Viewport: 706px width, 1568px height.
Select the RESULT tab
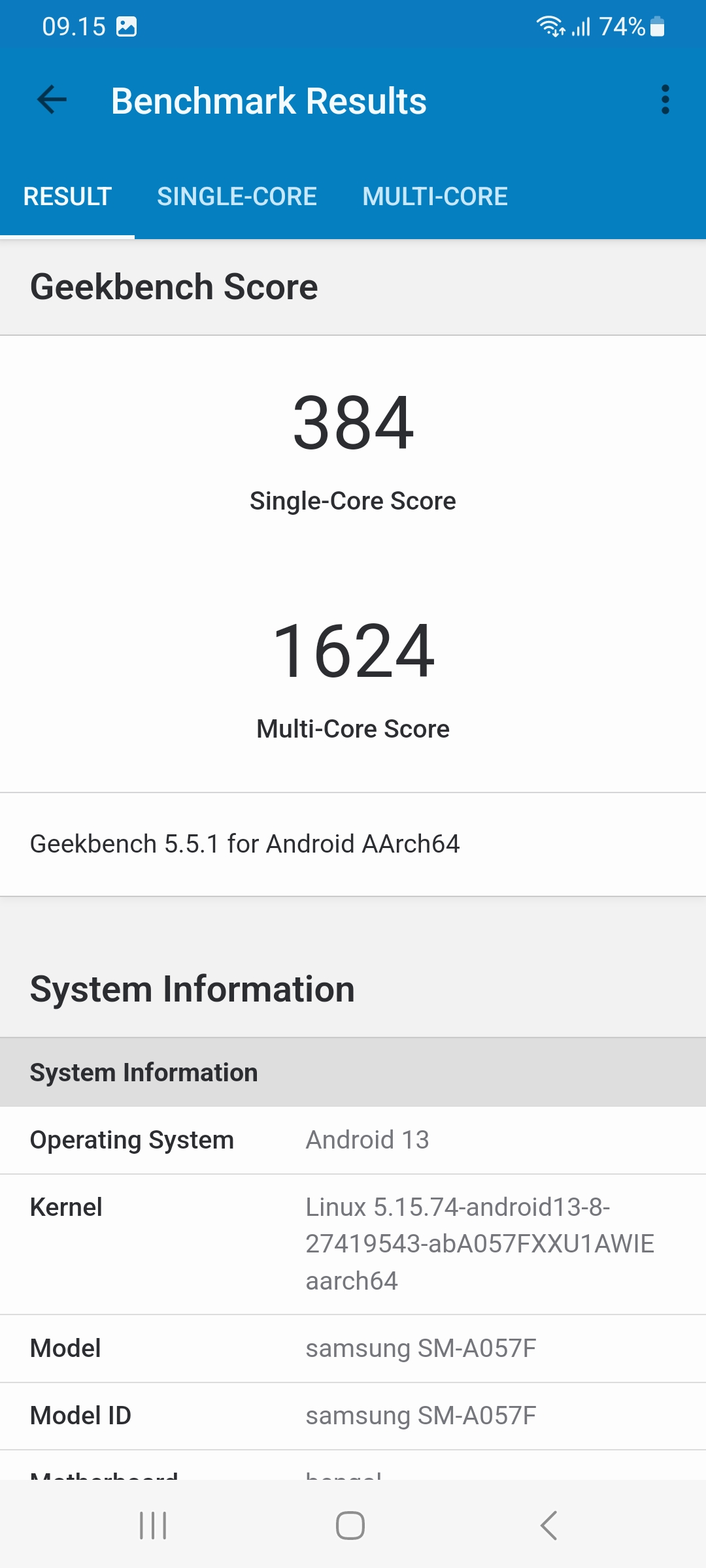[x=67, y=197]
